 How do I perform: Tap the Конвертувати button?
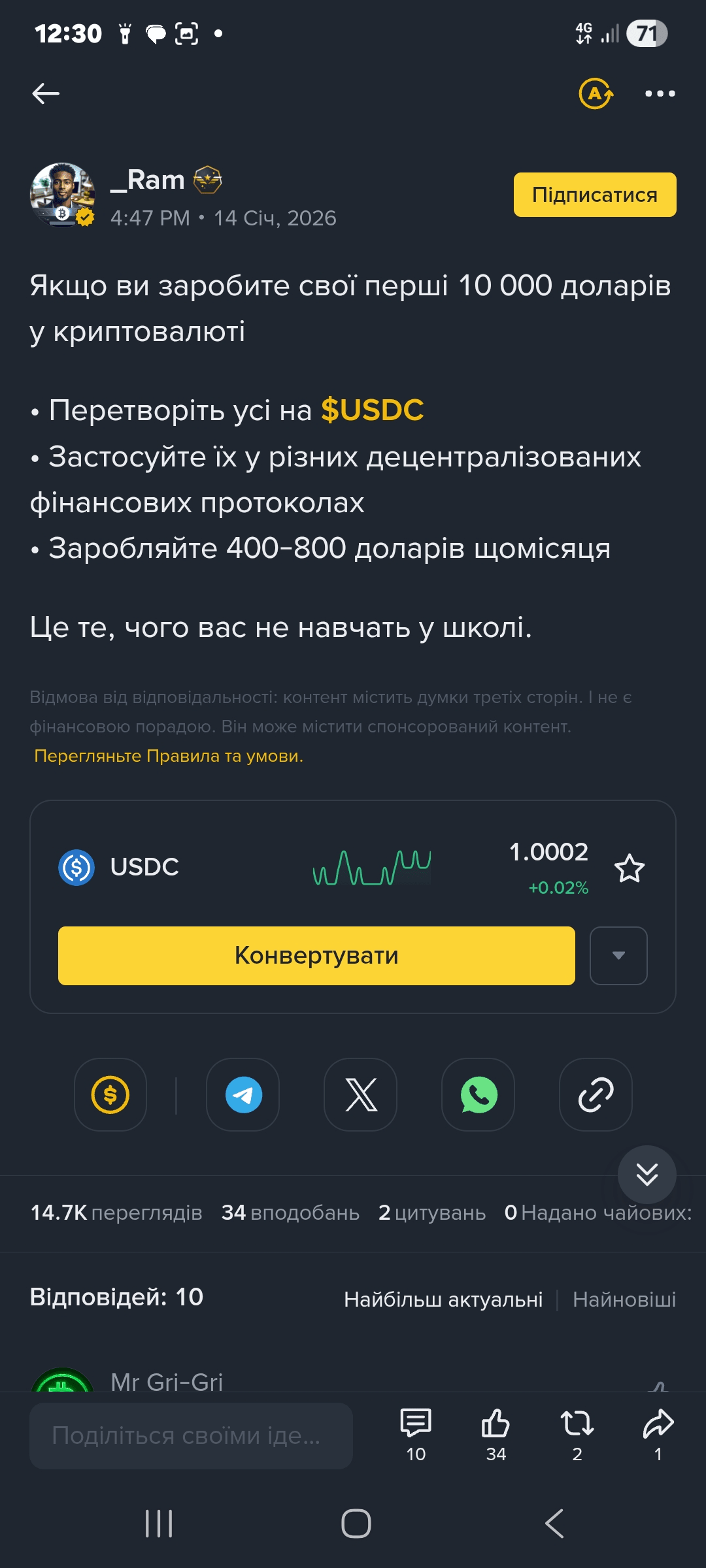pyautogui.click(x=316, y=955)
